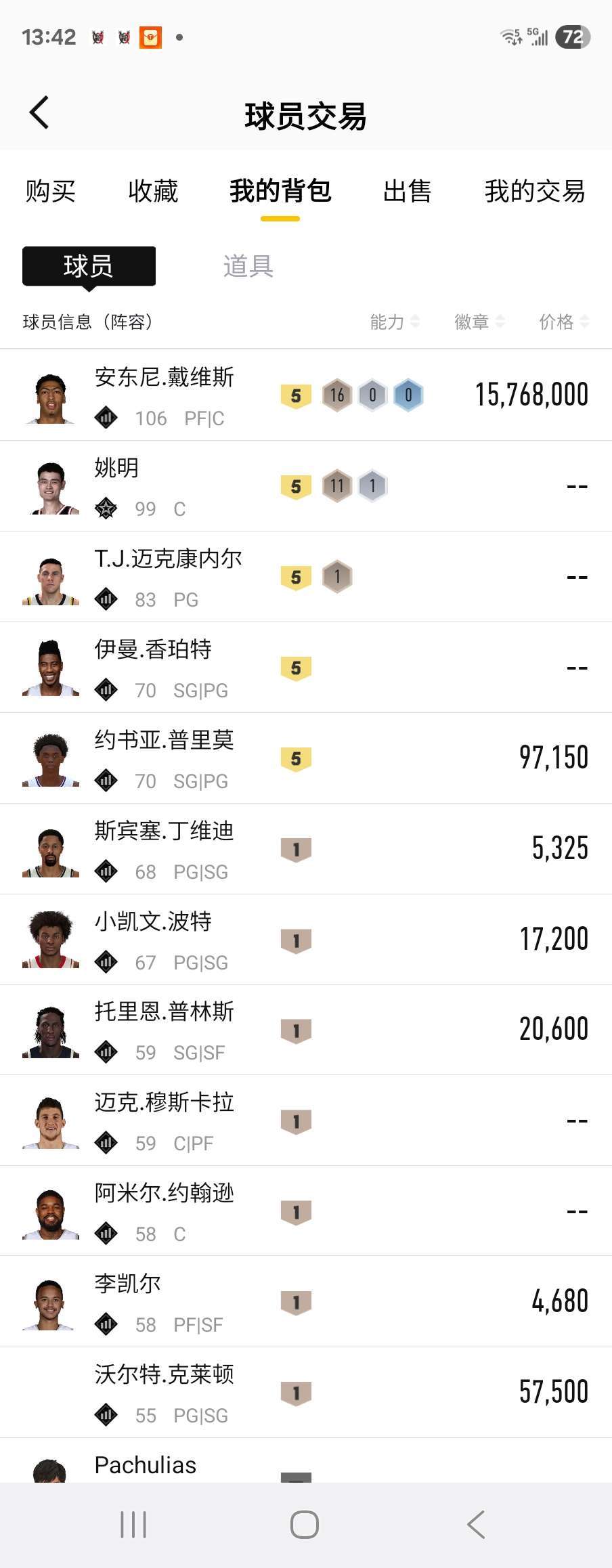Select T.J.迈克康内尔 from the list
Screen dimensions: 612x1568
(305, 577)
